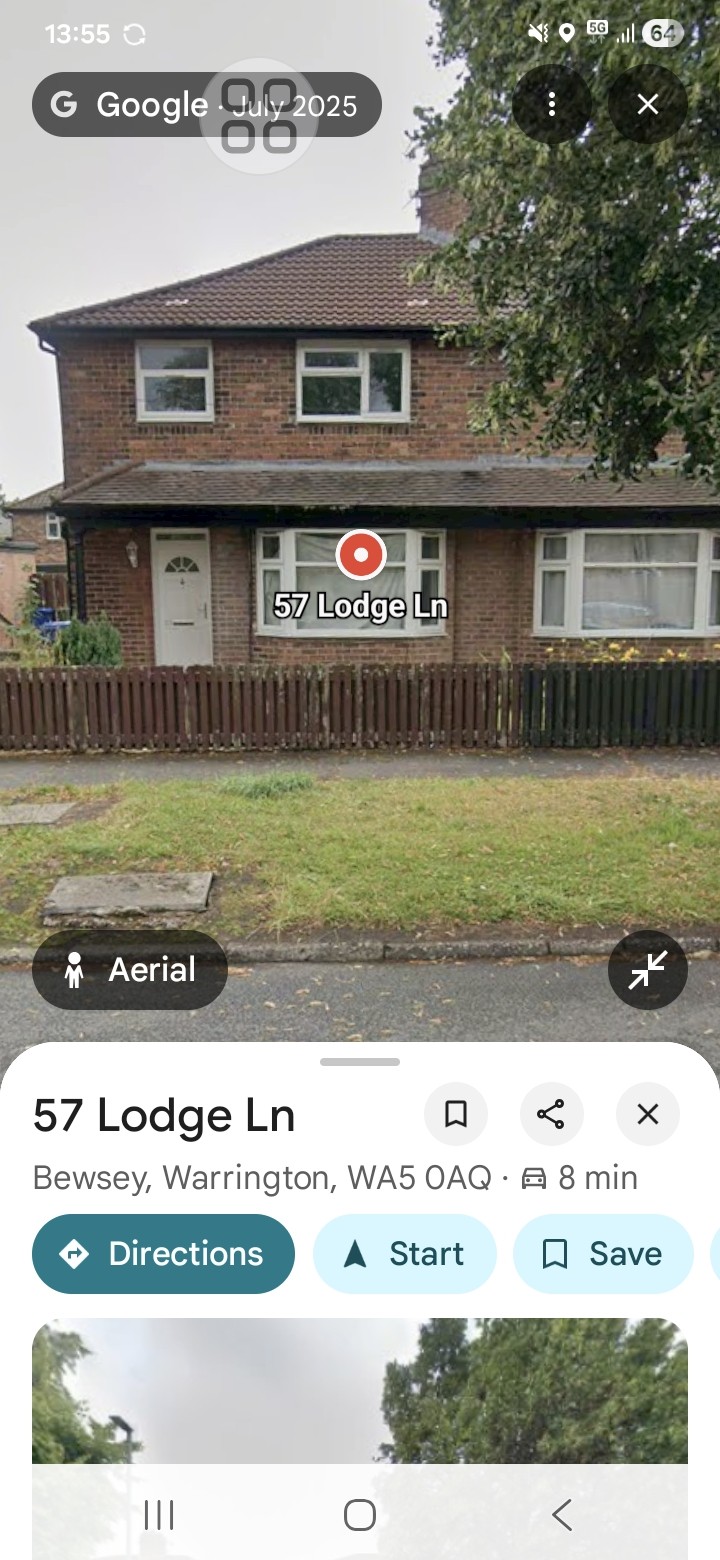The image size is (720, 1560).
Task: Open recent apps from navigation bar
Action: coord(159,1515)
